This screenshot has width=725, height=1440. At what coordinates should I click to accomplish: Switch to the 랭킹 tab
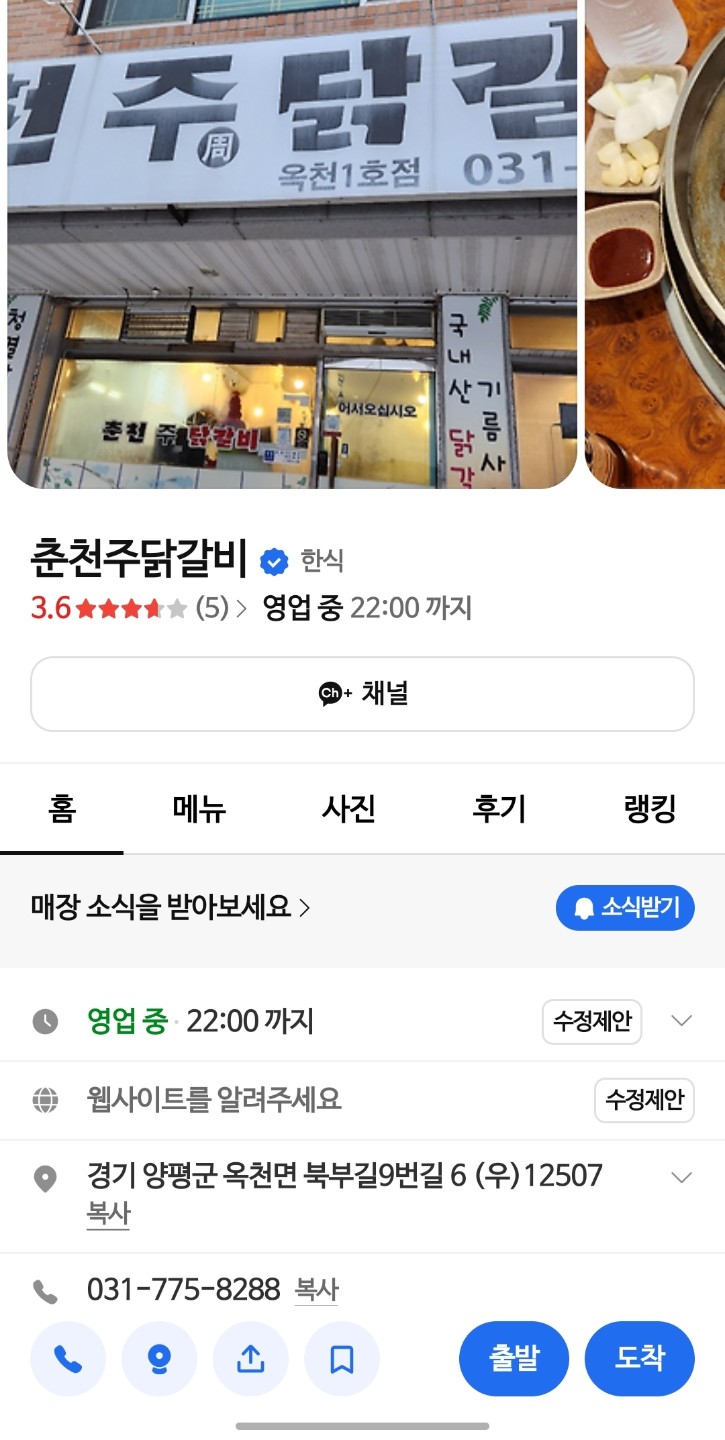coord(649,809)
